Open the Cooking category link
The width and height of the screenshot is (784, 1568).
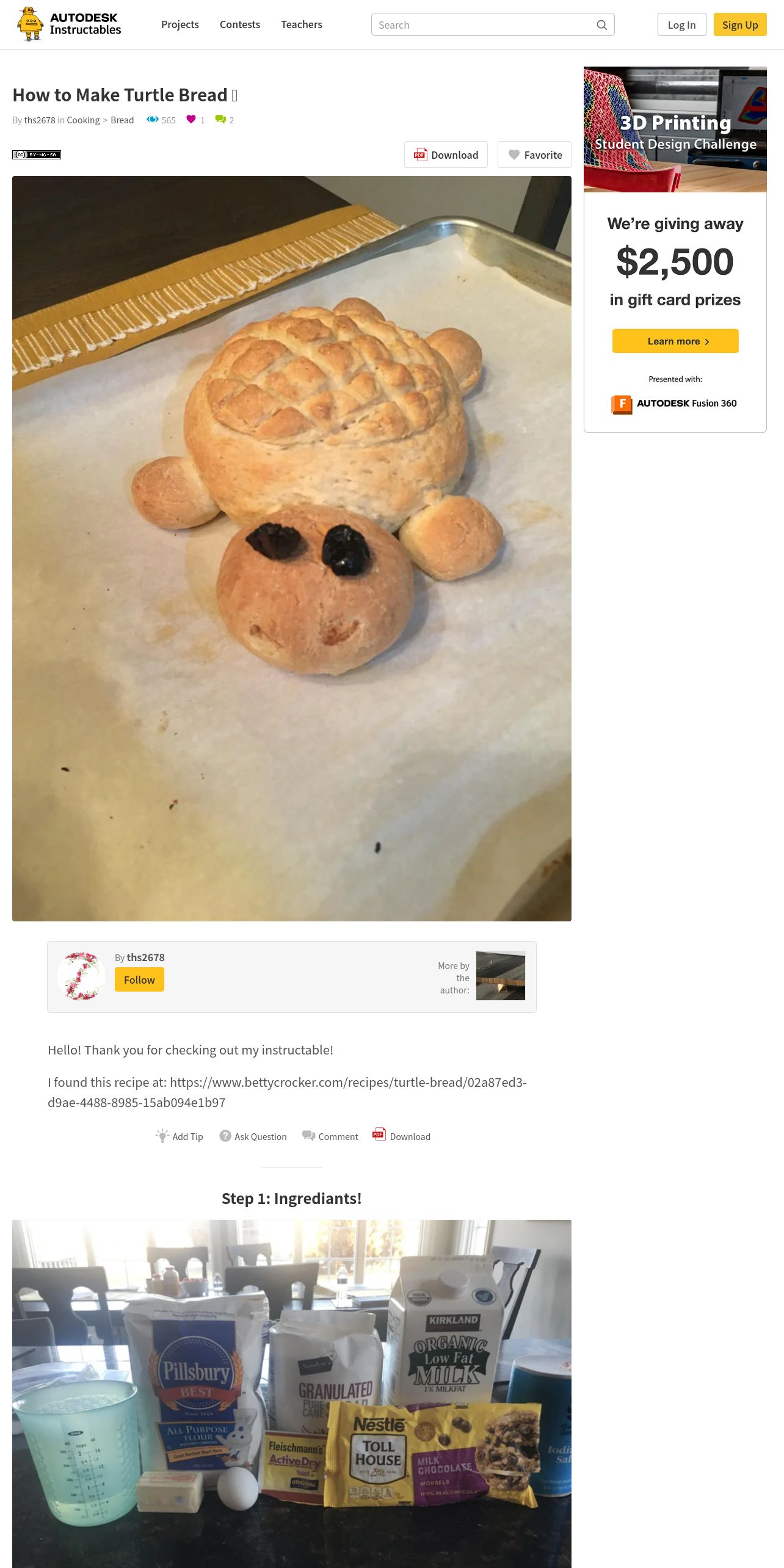83,120
